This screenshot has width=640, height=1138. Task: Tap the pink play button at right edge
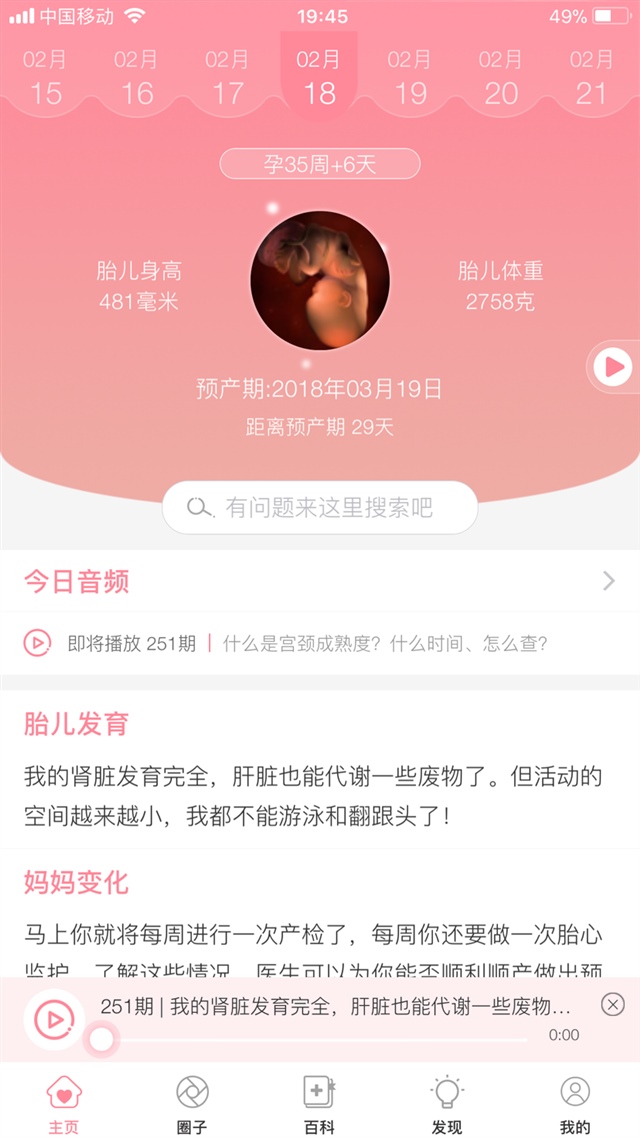612,367
